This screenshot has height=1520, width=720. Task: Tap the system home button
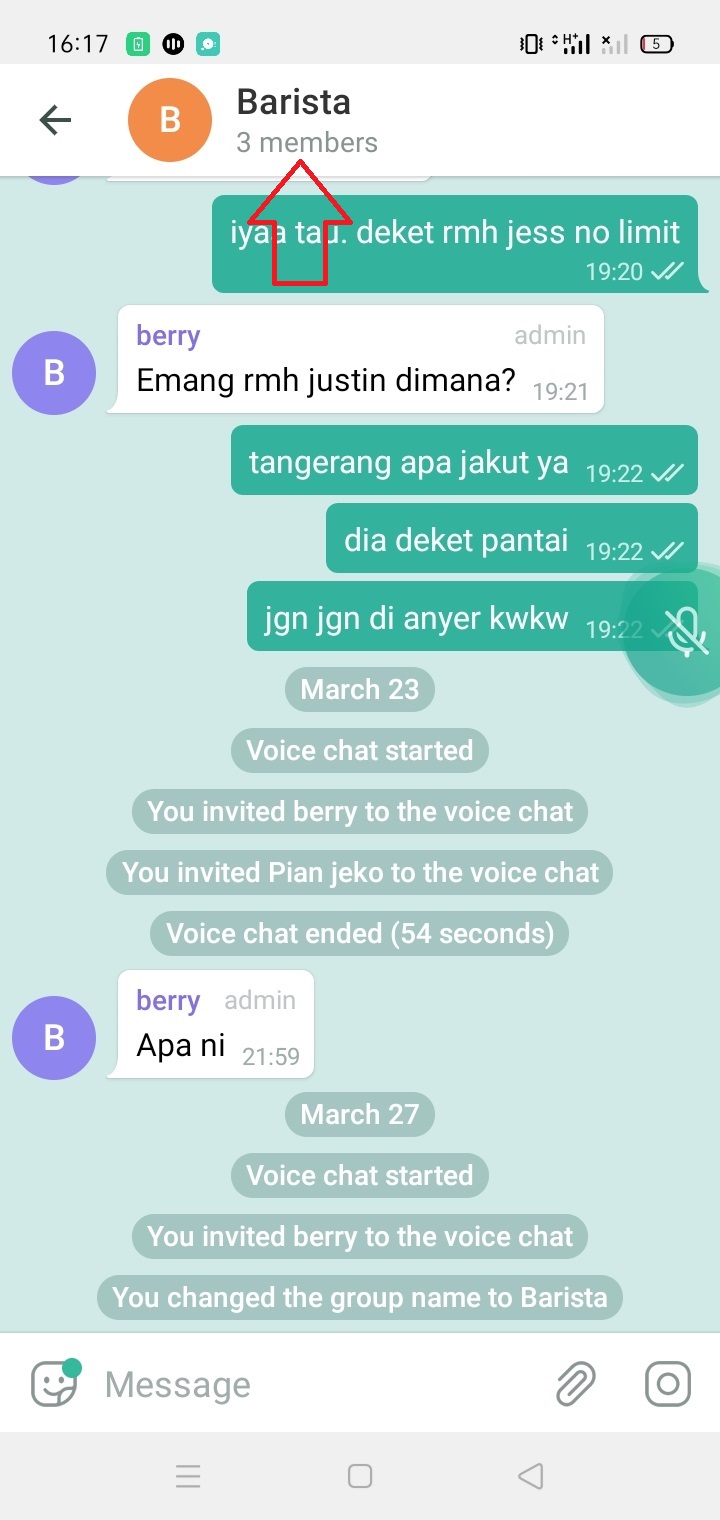[360, 1476]
